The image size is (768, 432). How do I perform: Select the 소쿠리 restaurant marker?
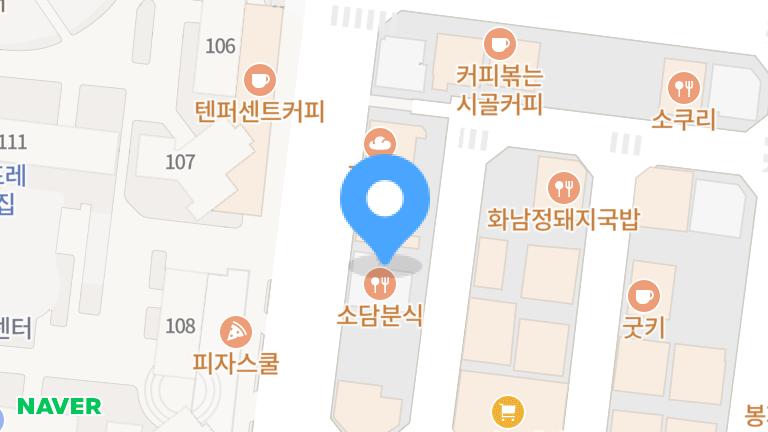(684, 88)
